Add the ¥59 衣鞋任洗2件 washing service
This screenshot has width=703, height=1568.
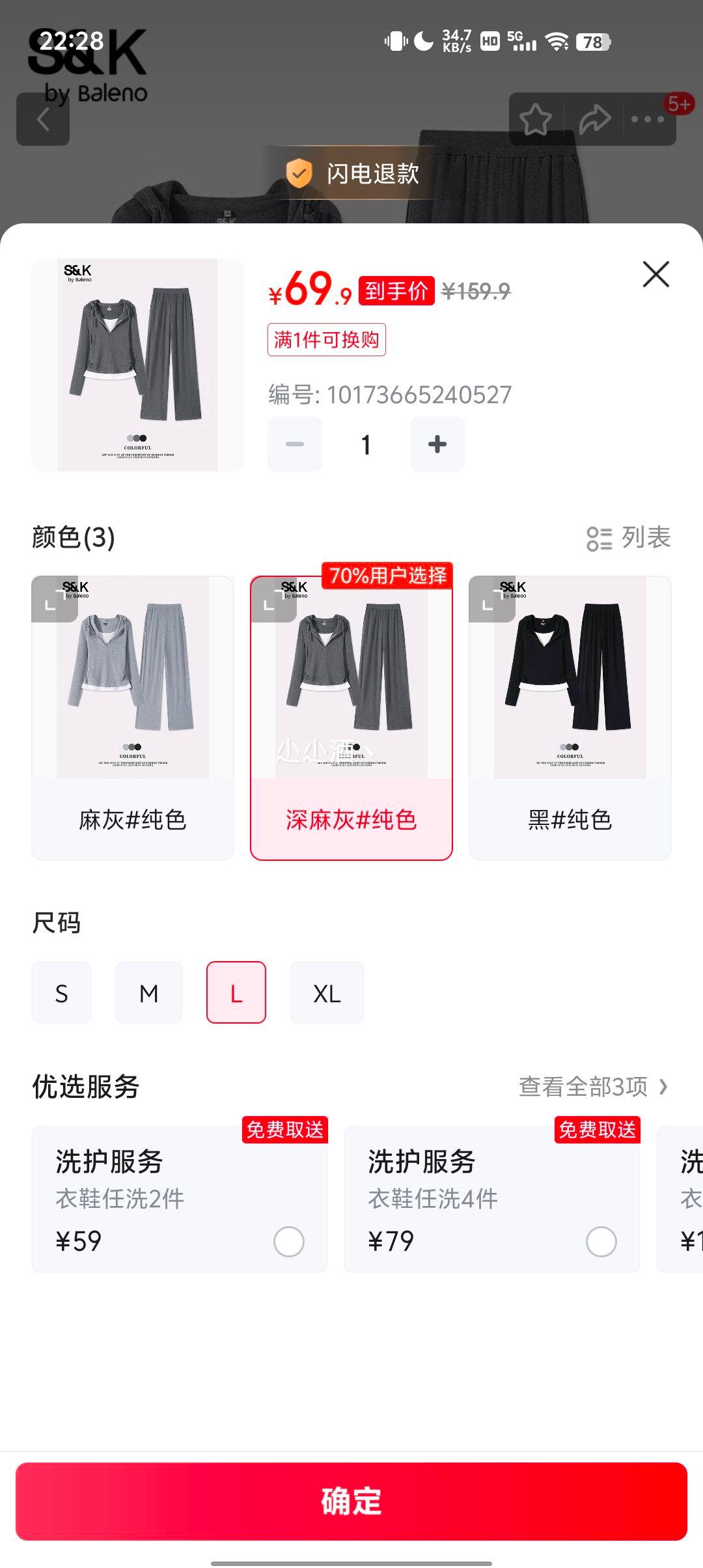tap(288, 1241)
